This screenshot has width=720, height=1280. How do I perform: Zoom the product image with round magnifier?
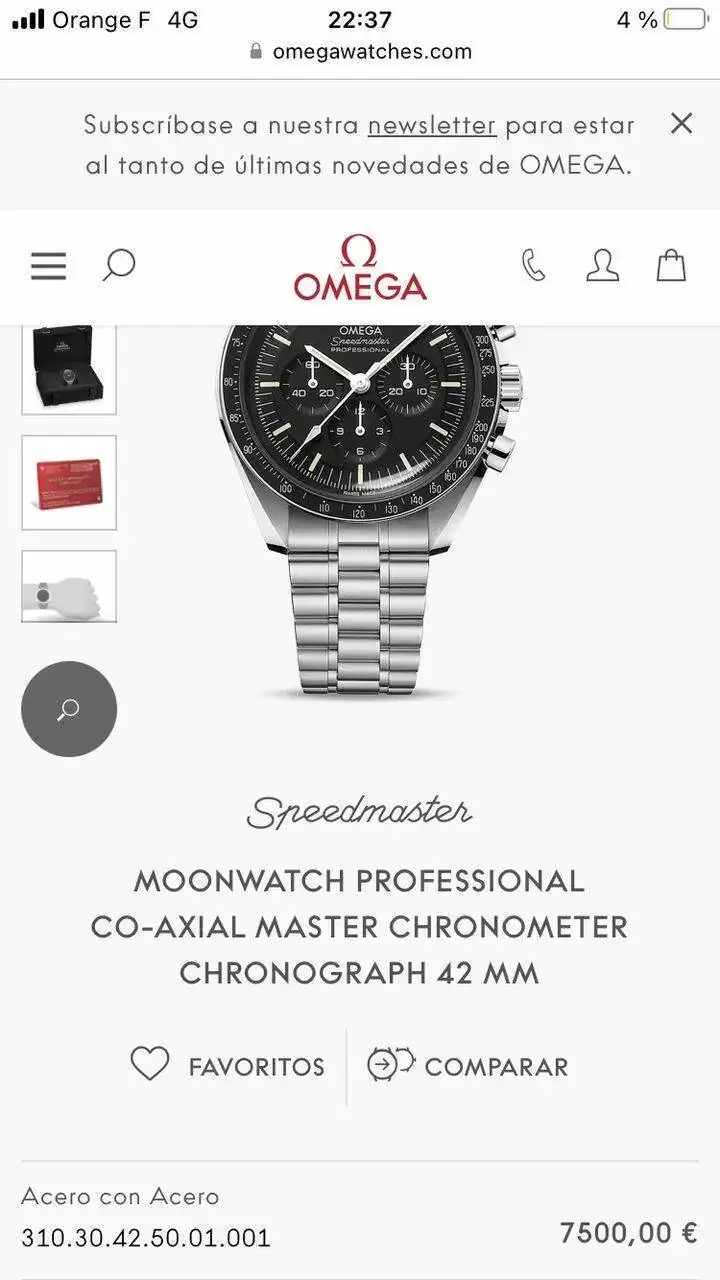point(69,709)
